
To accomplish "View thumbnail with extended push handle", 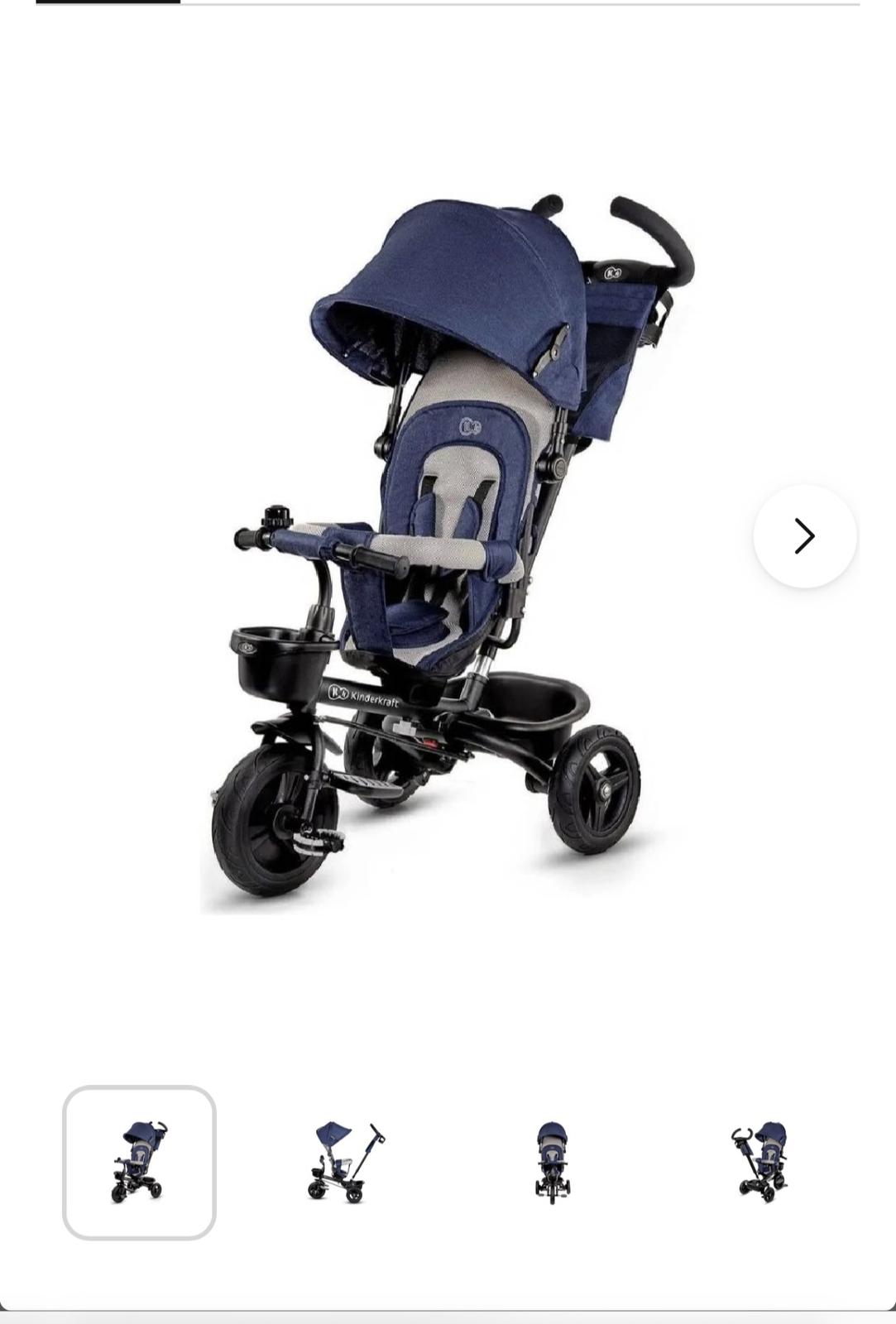I will [346, 1162].
